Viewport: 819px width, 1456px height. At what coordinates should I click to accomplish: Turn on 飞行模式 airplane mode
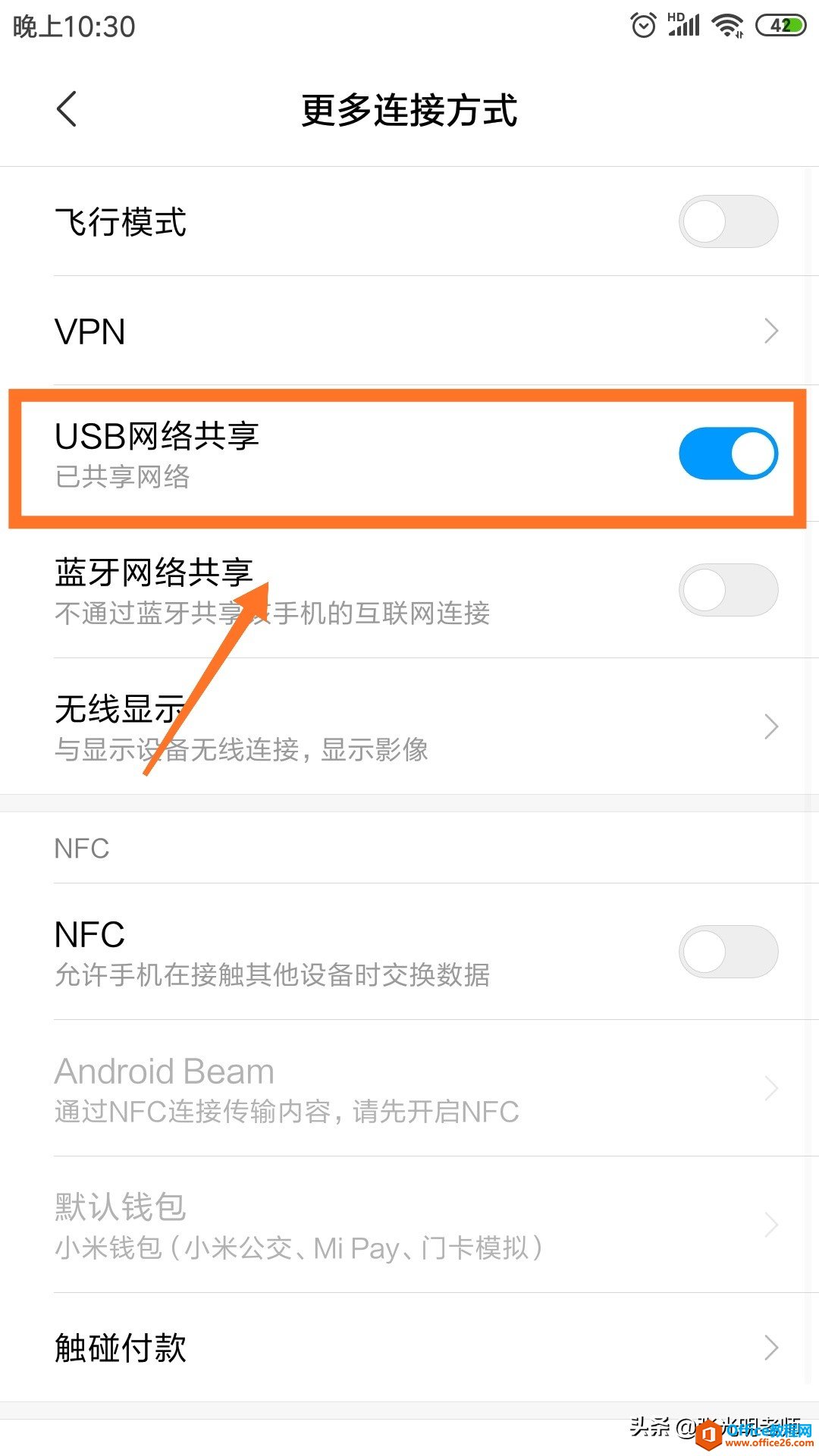727,221
